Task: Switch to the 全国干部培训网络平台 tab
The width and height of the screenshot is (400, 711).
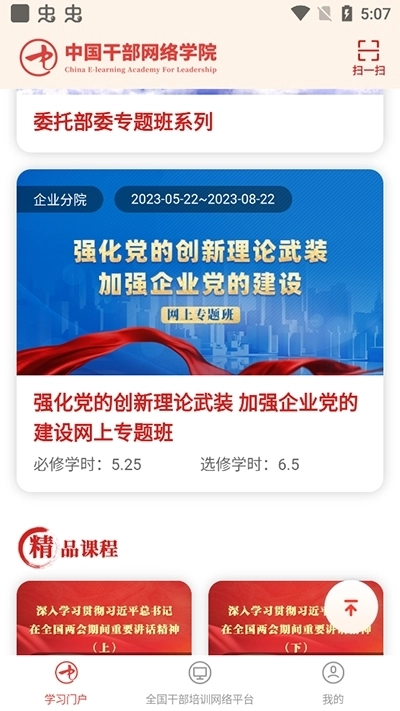Action: [x=200, y=683]
